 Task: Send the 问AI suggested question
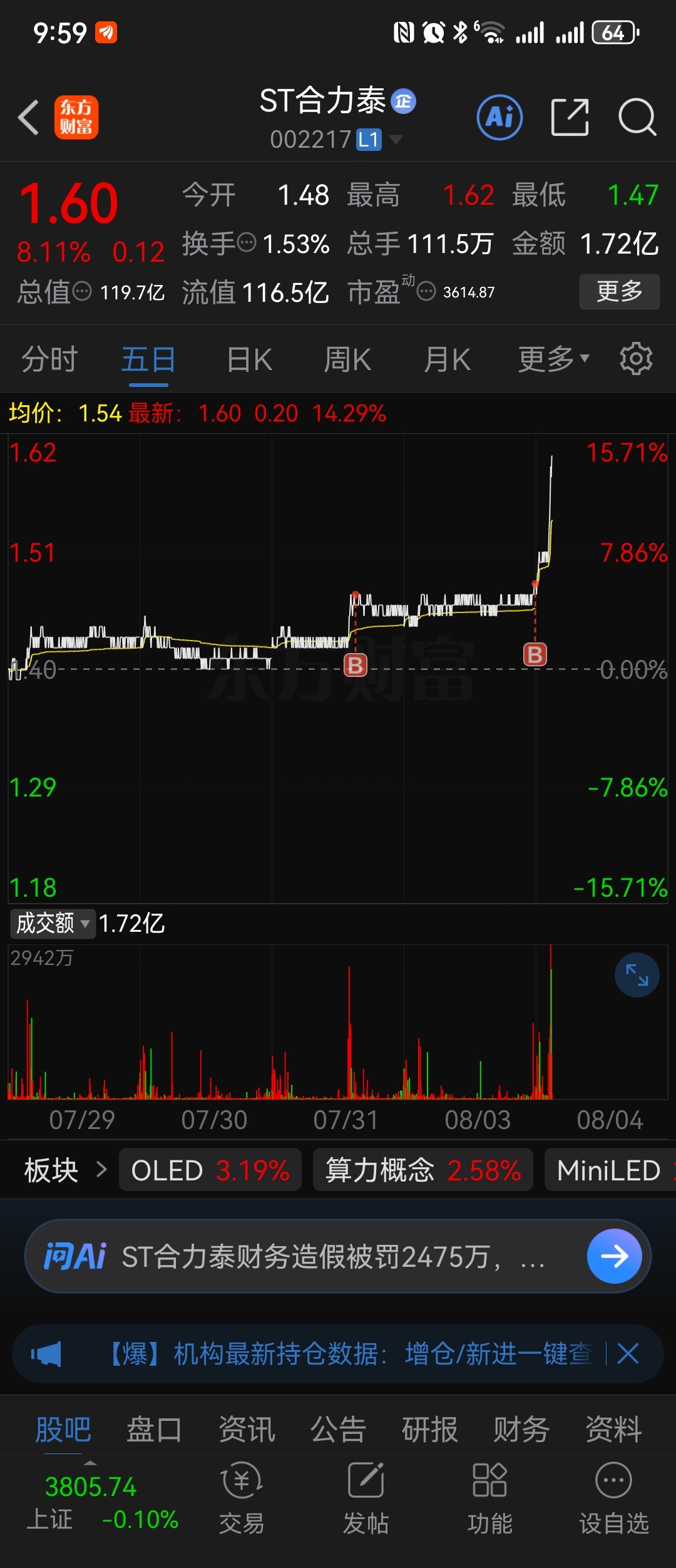pyautogui.click(x=615, y=1256)
